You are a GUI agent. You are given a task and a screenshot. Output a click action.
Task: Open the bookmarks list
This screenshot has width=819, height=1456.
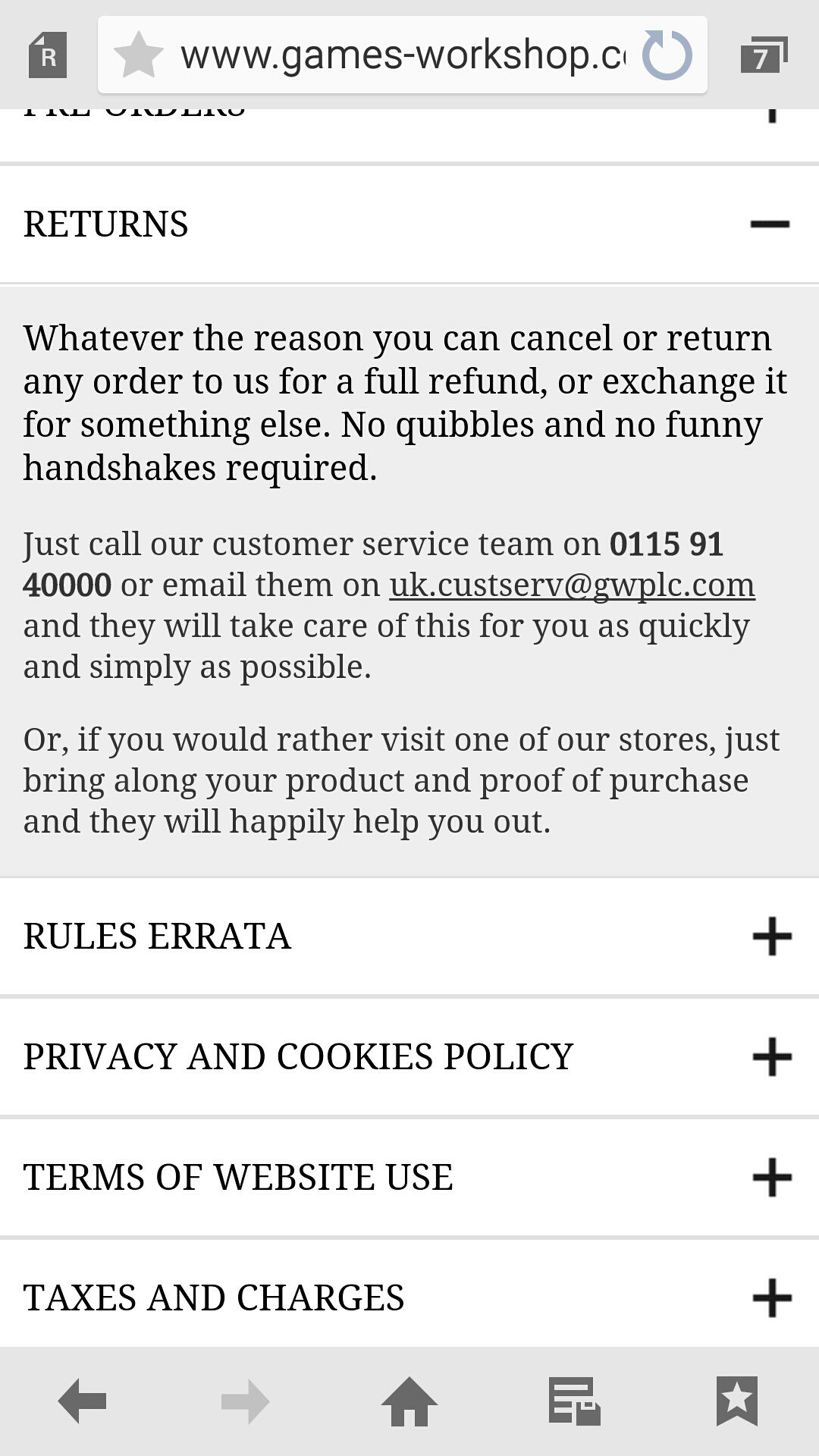[x=737, y=1401]
